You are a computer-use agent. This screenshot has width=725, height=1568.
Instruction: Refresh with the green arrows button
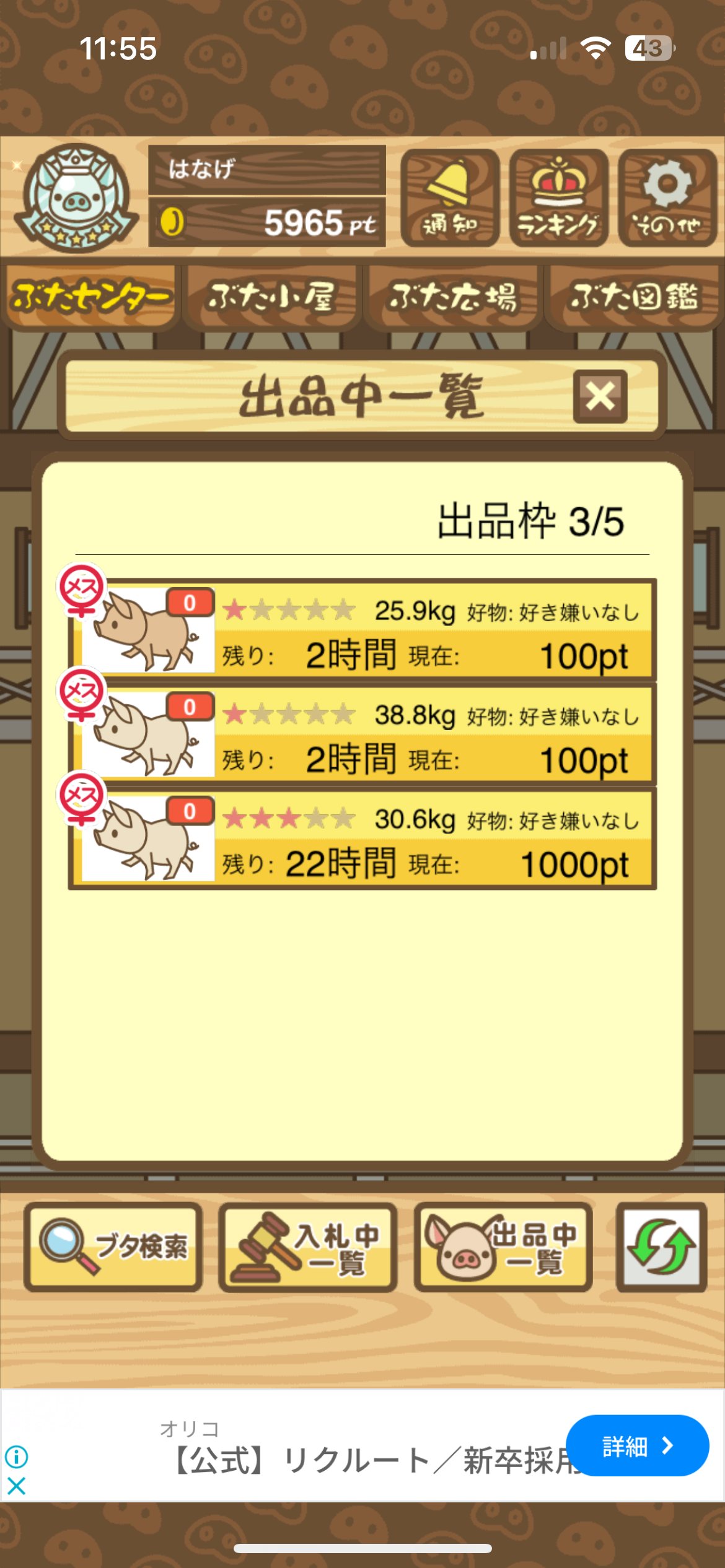pyautogui.click(x=661, y=1247)
